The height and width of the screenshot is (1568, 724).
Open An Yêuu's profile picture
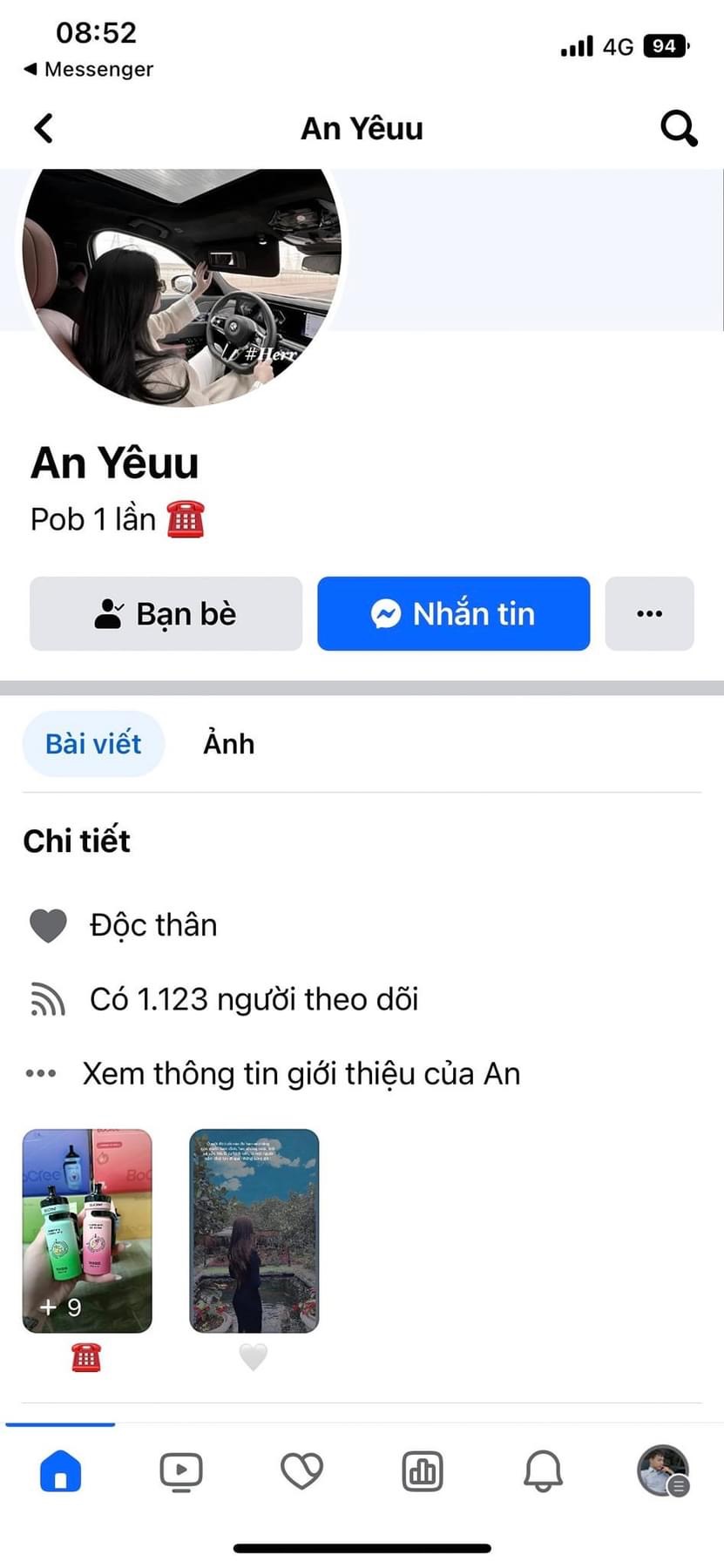181,286
